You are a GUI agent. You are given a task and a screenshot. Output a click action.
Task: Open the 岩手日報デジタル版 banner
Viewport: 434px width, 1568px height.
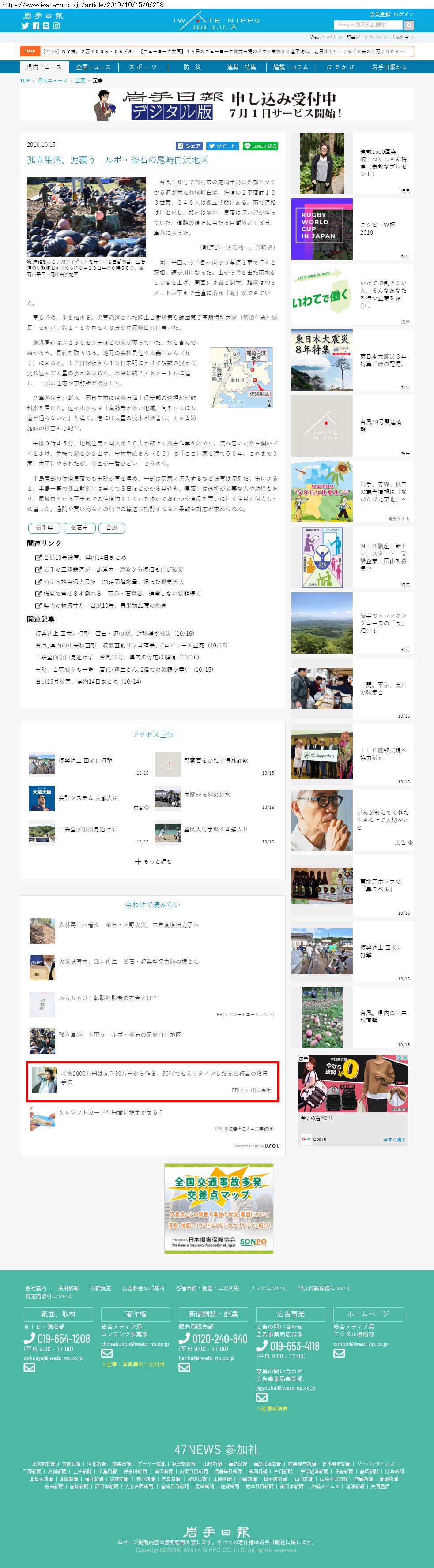[x=217, y=104]
